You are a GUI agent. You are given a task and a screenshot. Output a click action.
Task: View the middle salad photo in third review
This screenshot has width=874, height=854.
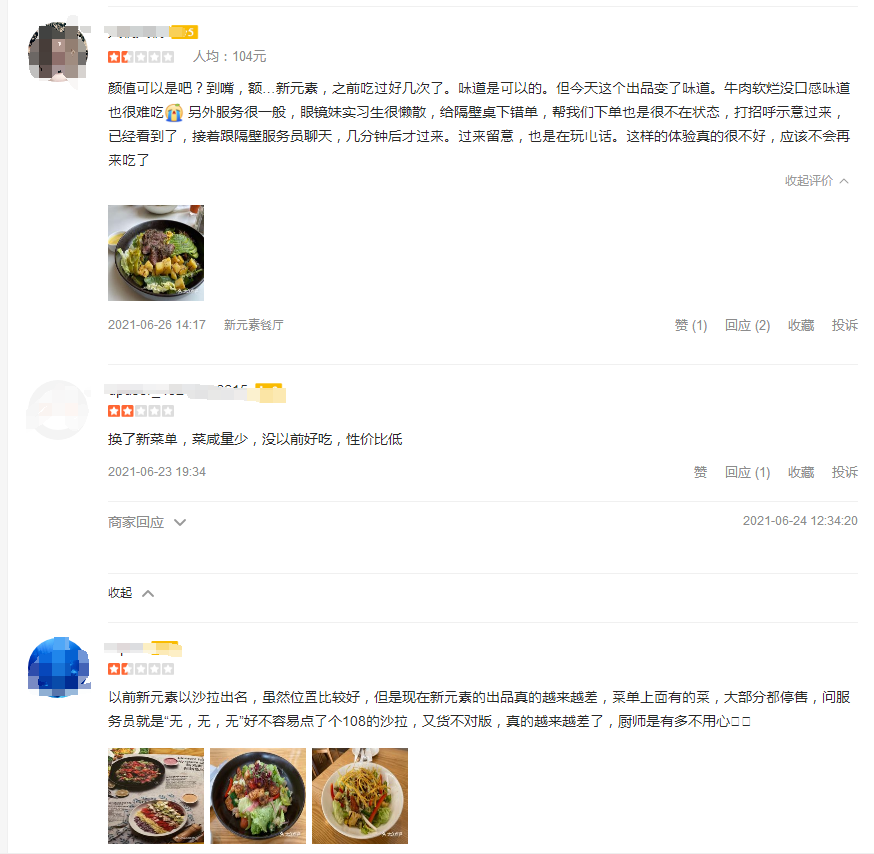tap(258, 796)
